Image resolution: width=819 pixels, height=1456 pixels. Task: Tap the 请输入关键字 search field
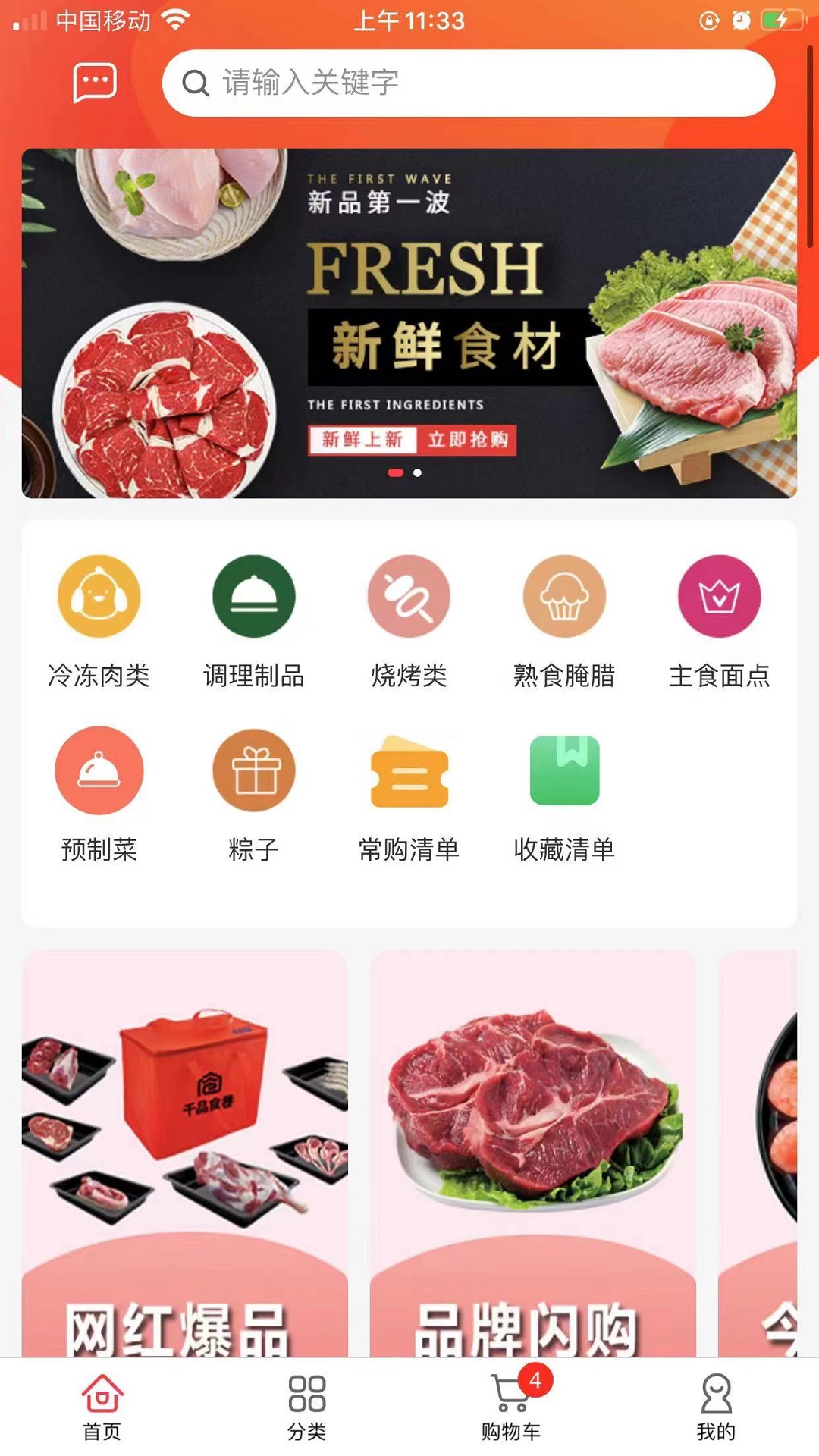tap(470, 83)
